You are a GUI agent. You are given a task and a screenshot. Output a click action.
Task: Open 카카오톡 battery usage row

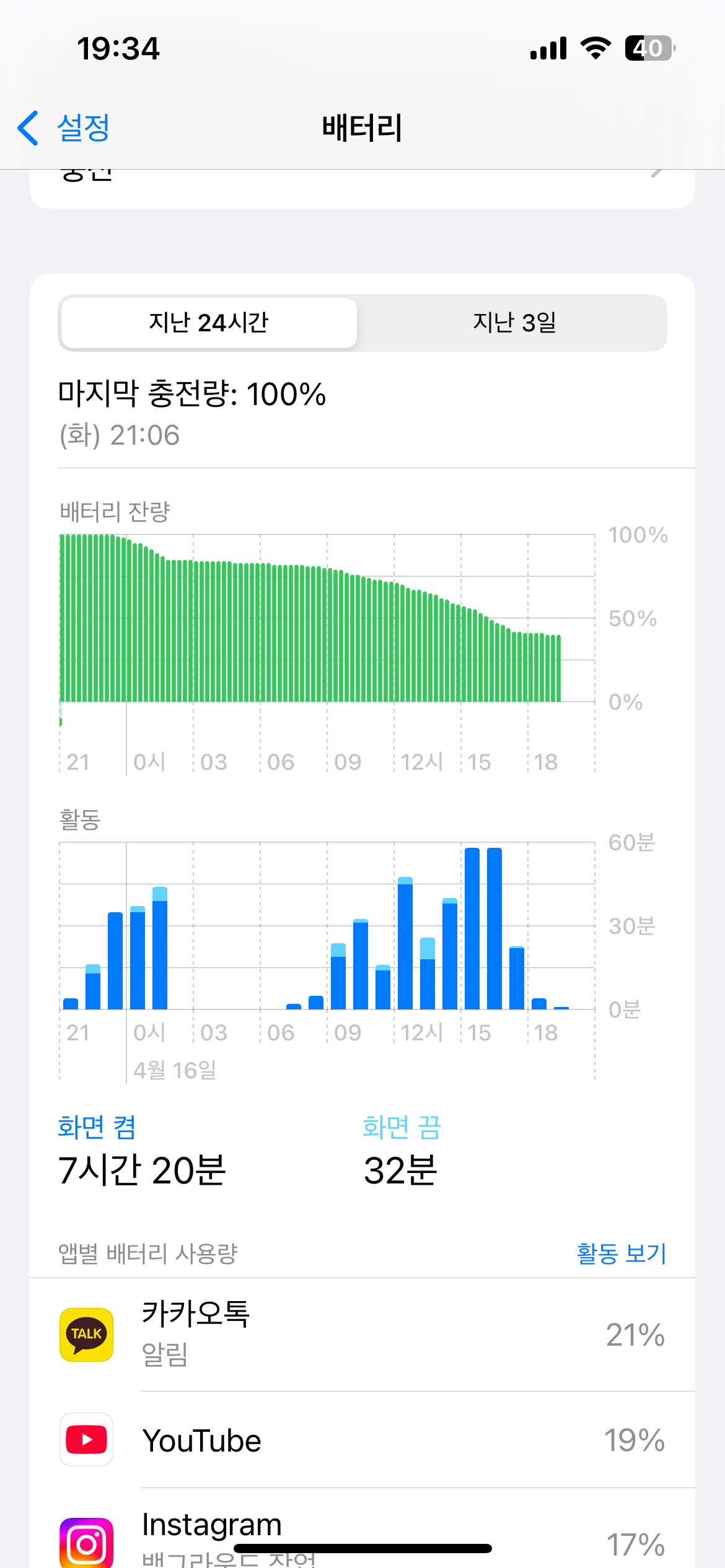(362, 1335)
